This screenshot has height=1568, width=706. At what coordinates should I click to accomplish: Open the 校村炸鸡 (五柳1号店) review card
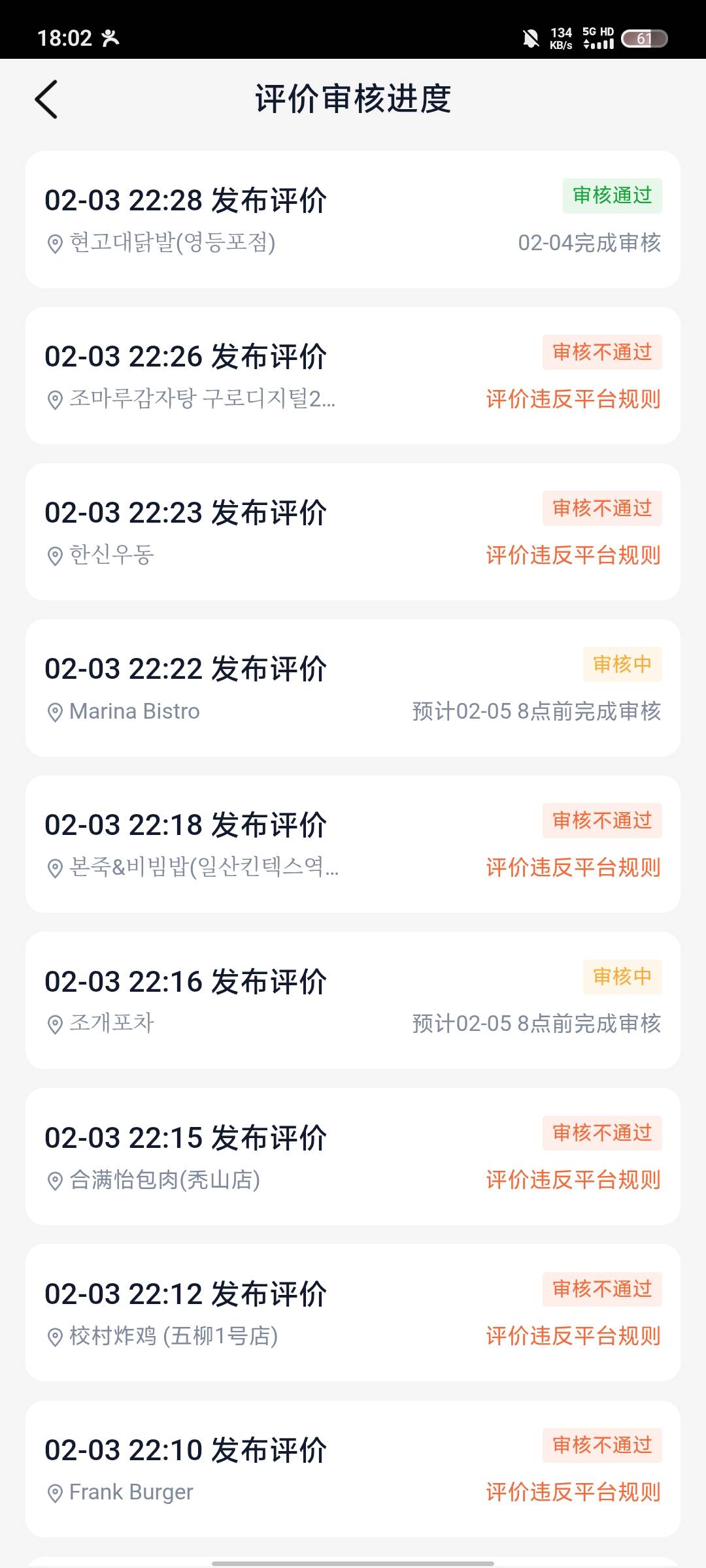pos(353,1313)
